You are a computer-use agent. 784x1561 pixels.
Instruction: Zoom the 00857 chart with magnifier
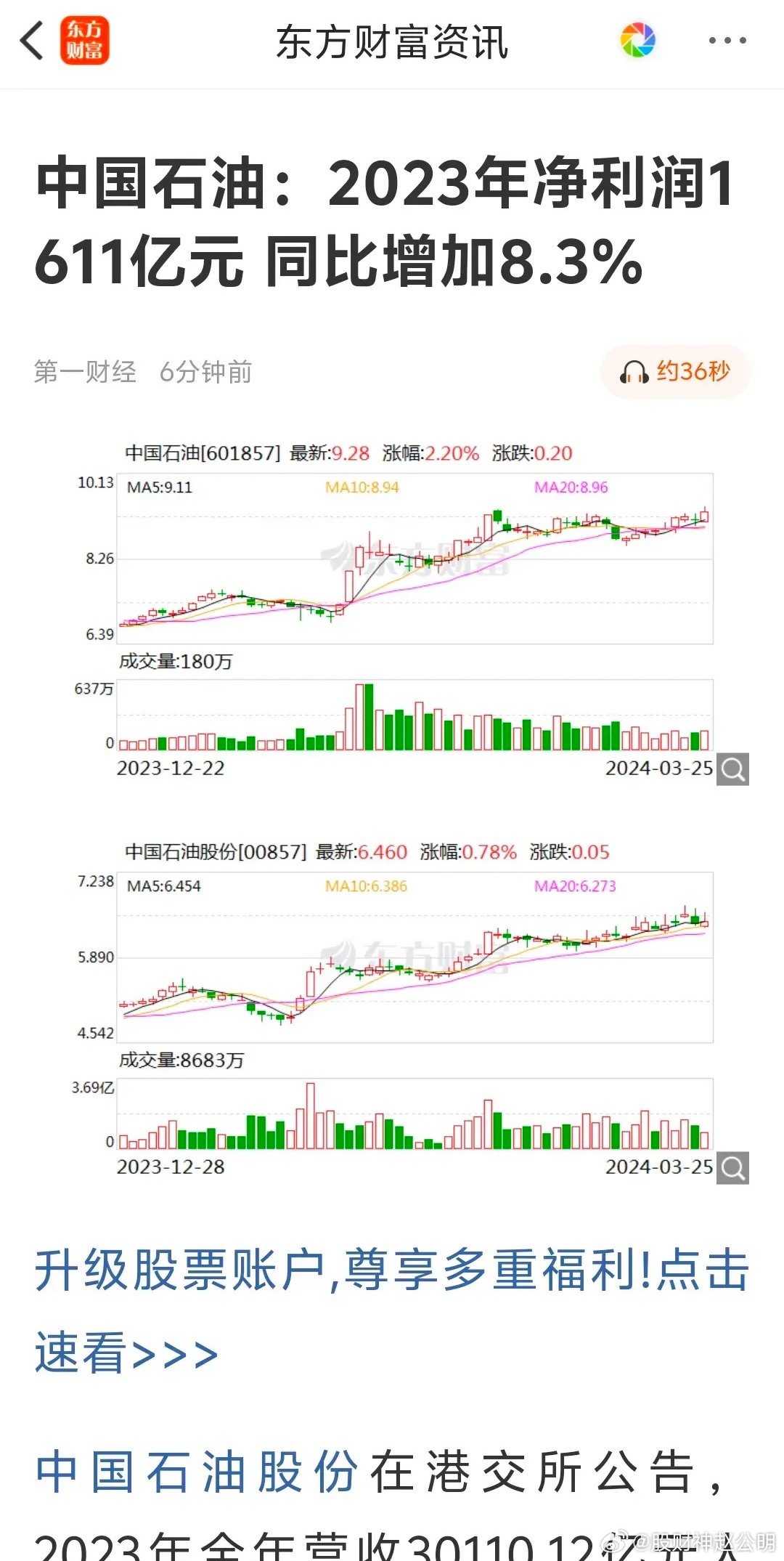click(x=732, y=1168)
